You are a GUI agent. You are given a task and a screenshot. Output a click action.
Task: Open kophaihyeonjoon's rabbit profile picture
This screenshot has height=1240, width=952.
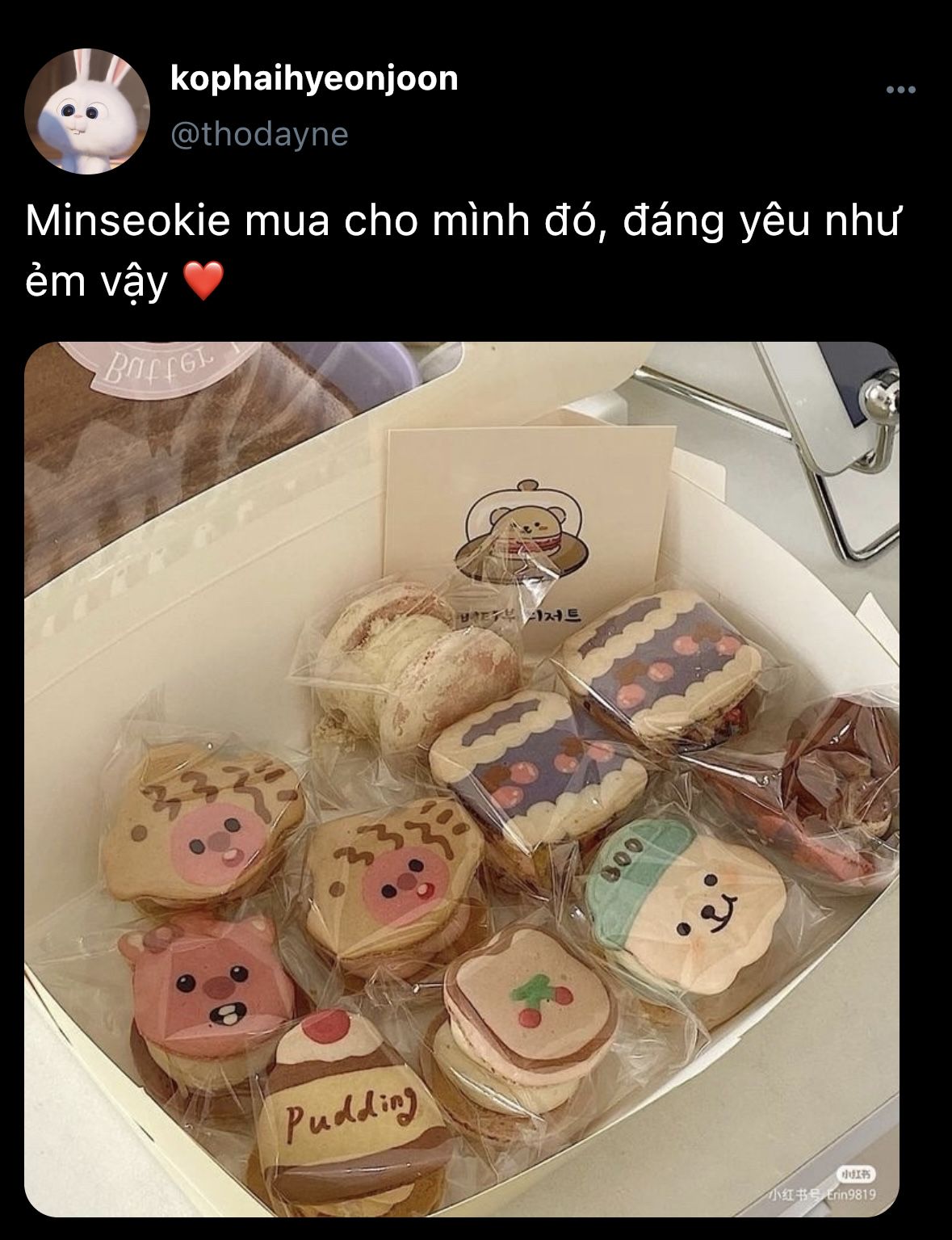click(87, 111)
